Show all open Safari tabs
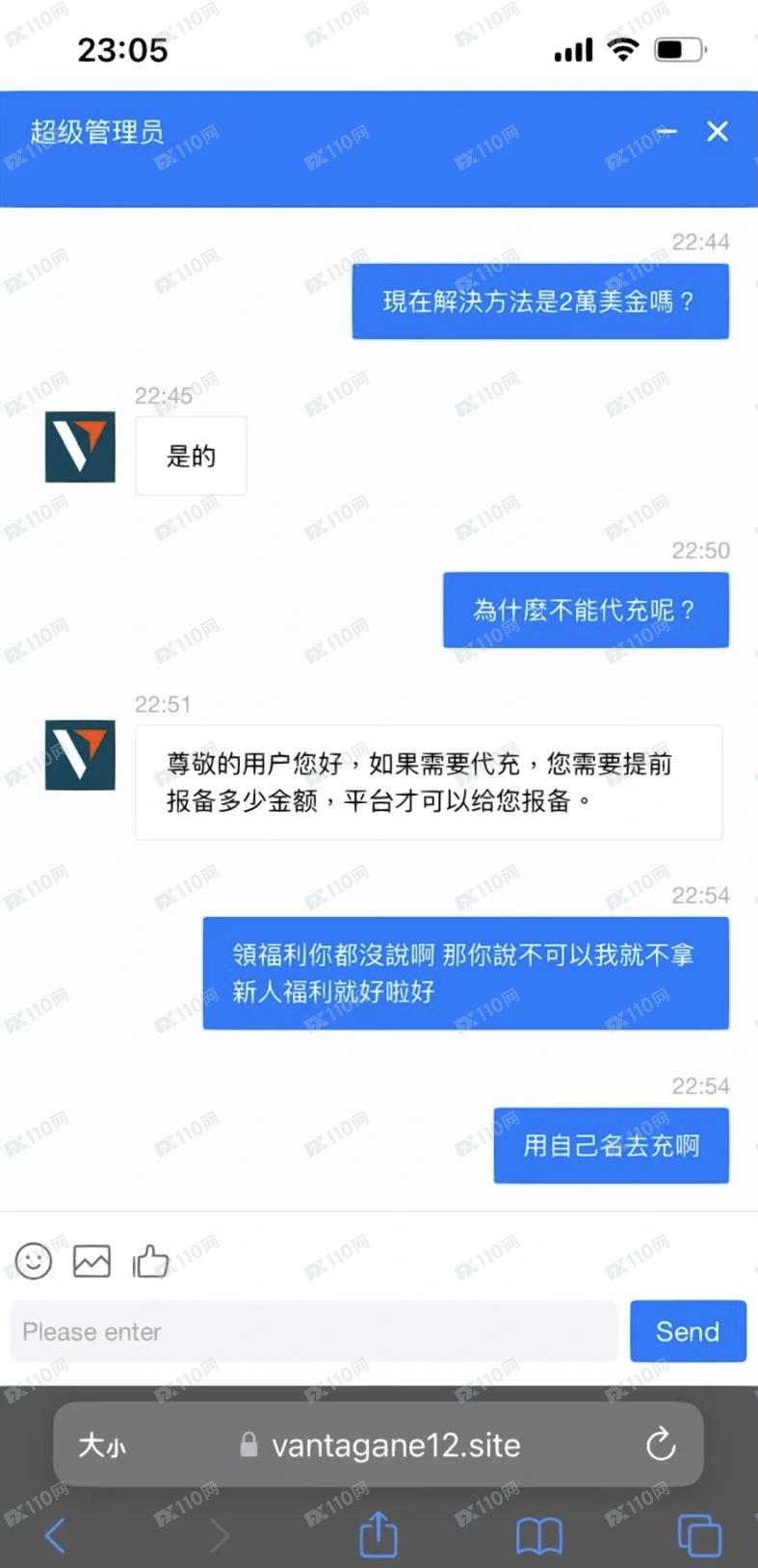This screenshot has height=1568, width=758. pos(698,1535)
